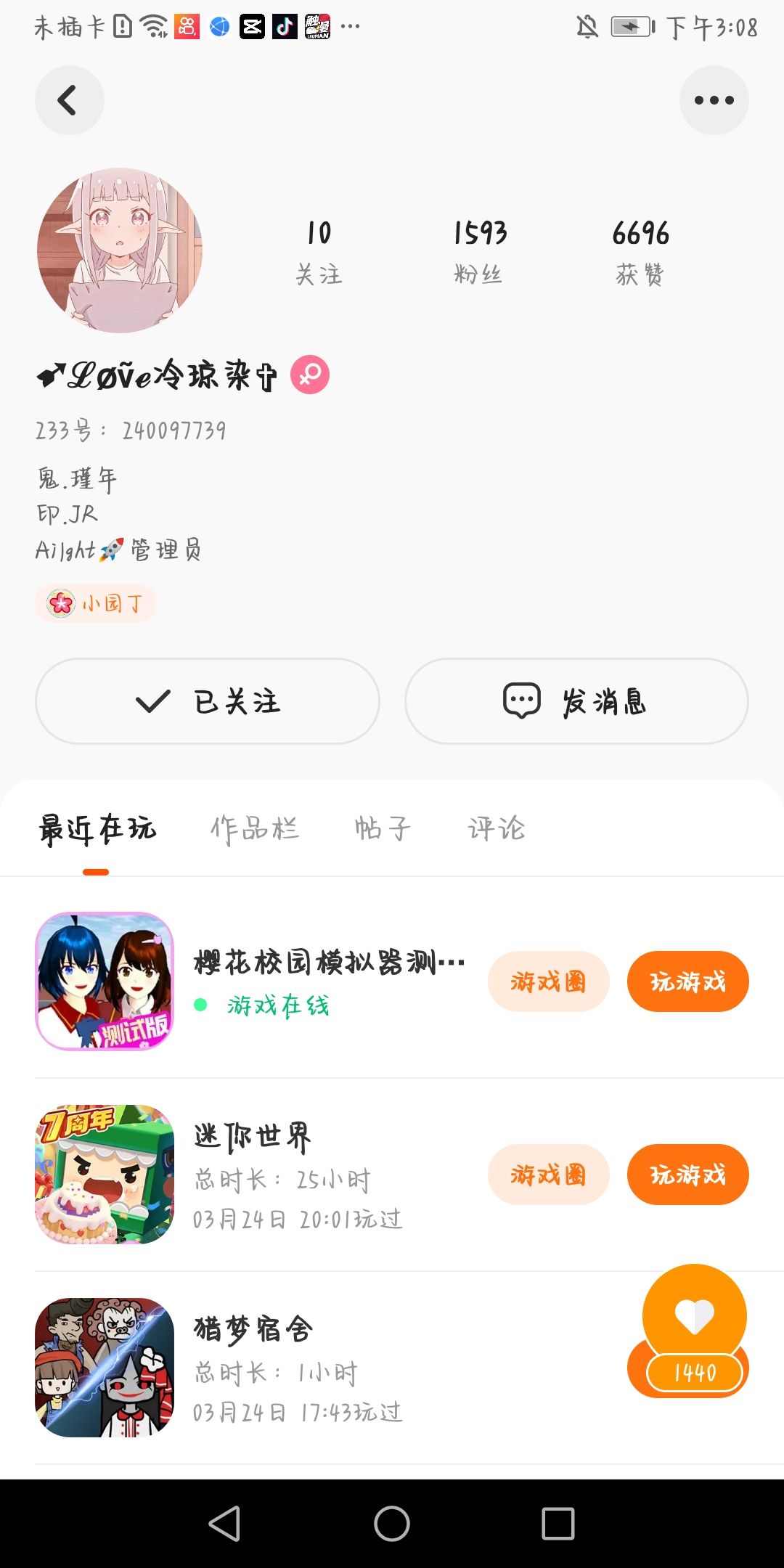Image resolution: width=784 pixels, height=1568 pixels.
Task: Open 游戏圈 for 迷你世界
Action: point(548,1175)
